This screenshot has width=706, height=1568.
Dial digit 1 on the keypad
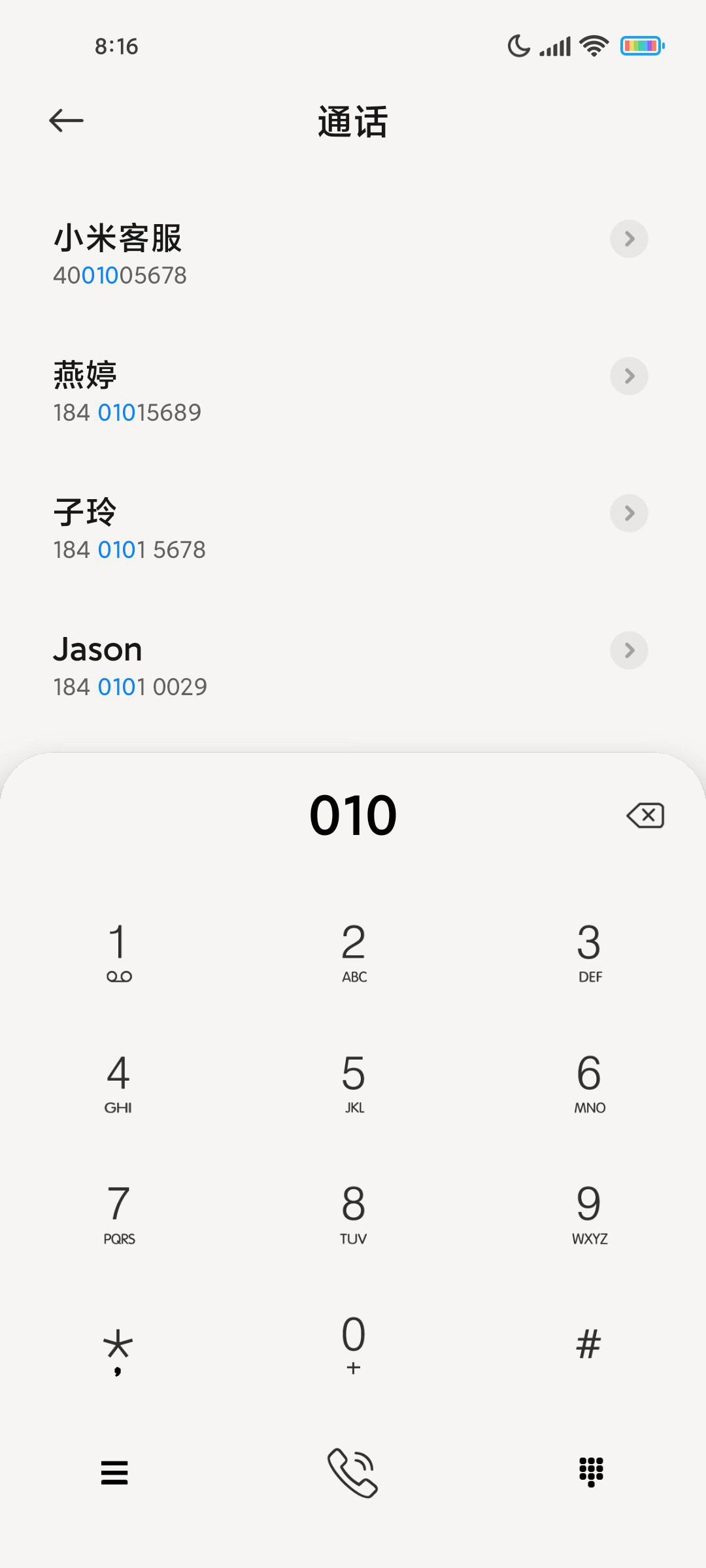(118, 951)
